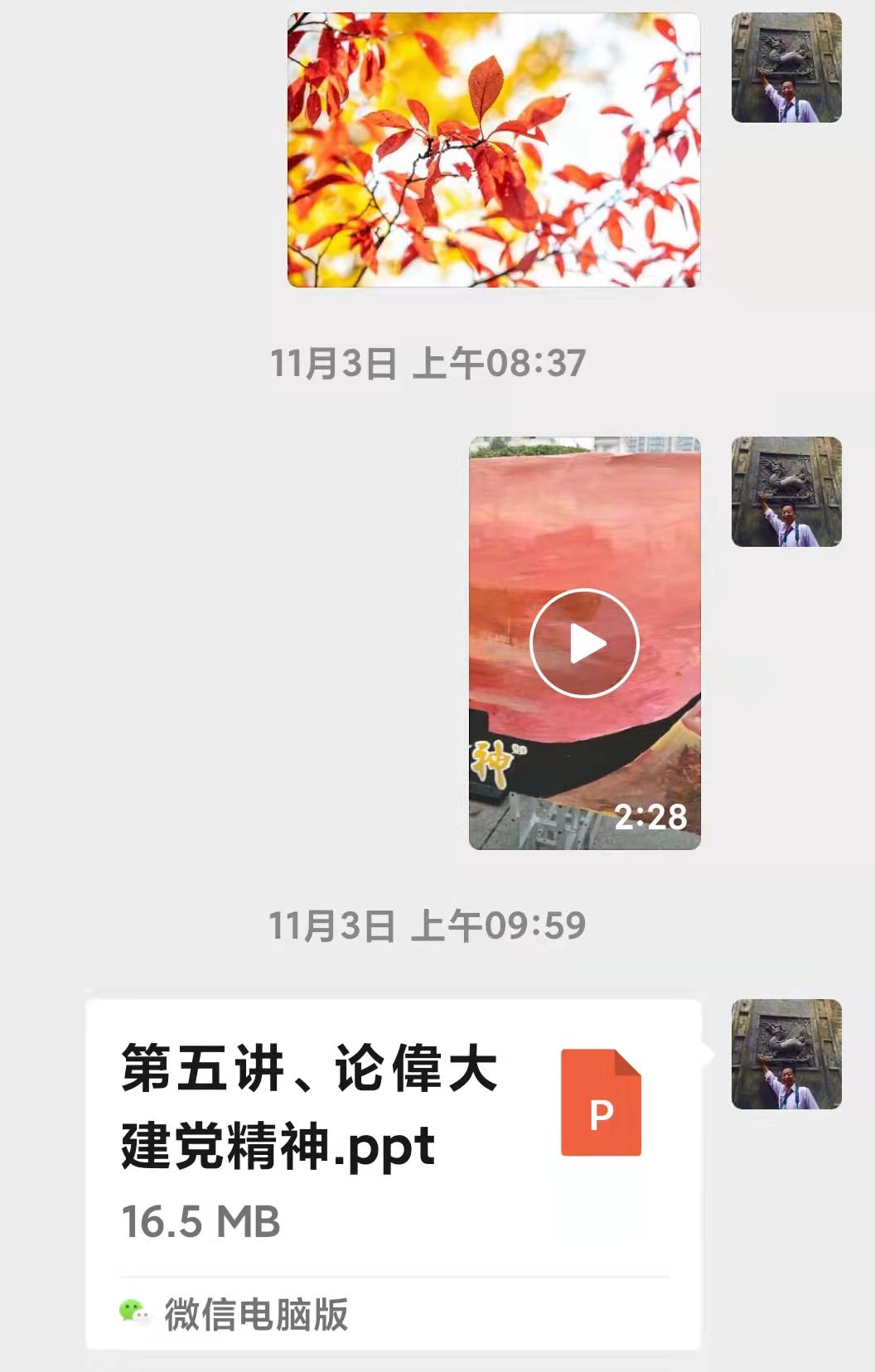Image resolution: width=875 pixels, height=1372 pixels.
Task: Open the red autumn leaves photo
Action: click(x=494, y=151)
